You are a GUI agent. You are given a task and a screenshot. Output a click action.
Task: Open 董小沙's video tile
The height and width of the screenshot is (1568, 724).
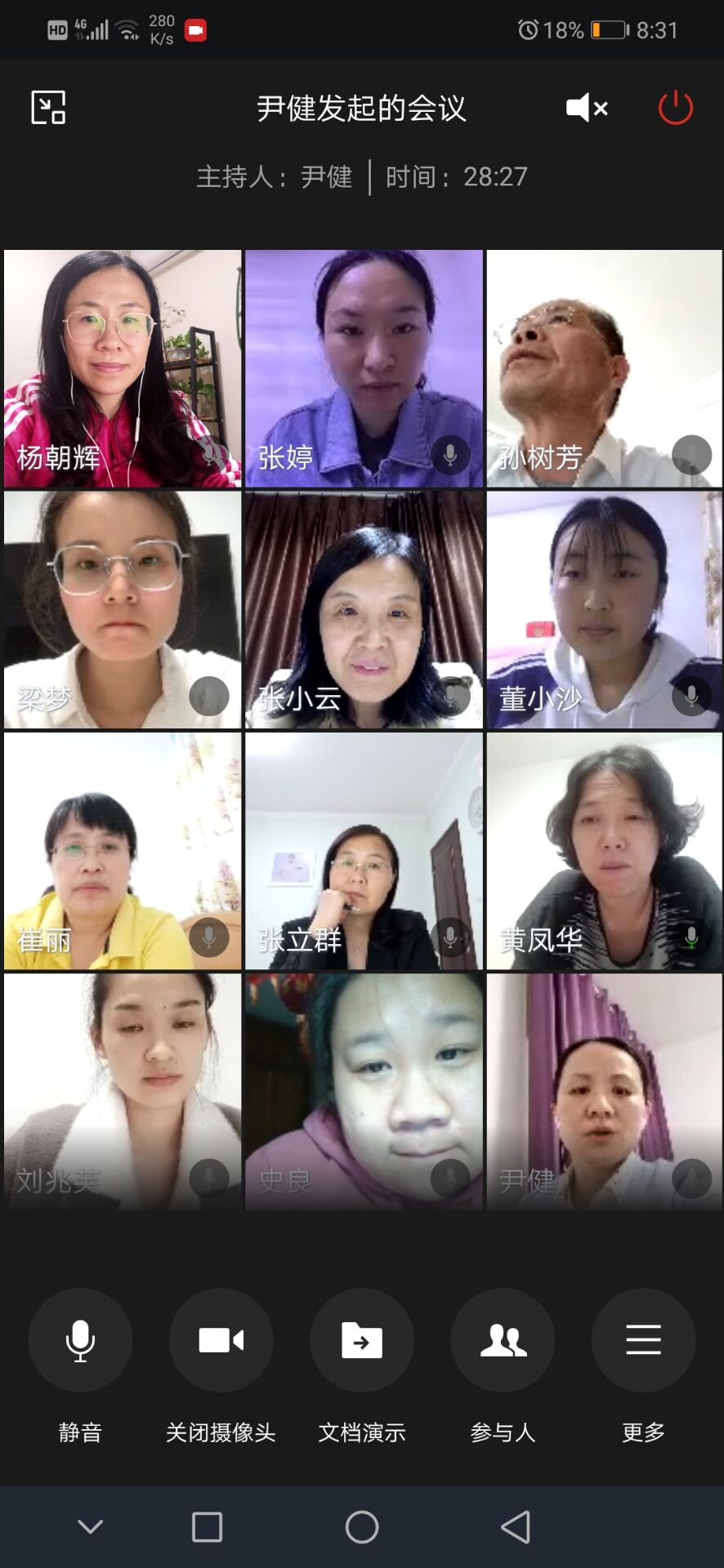(x=605, y=608)
